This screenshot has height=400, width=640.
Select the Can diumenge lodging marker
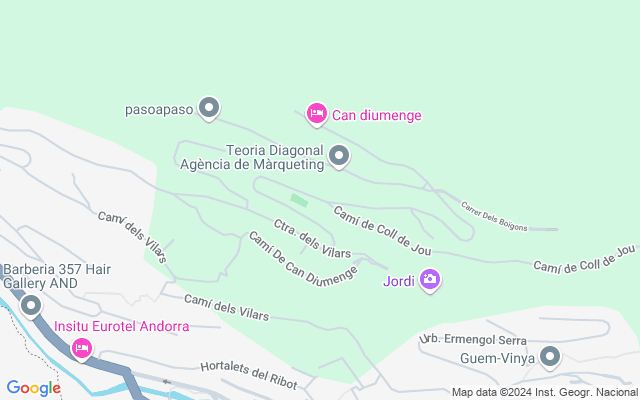pos(316,114)
